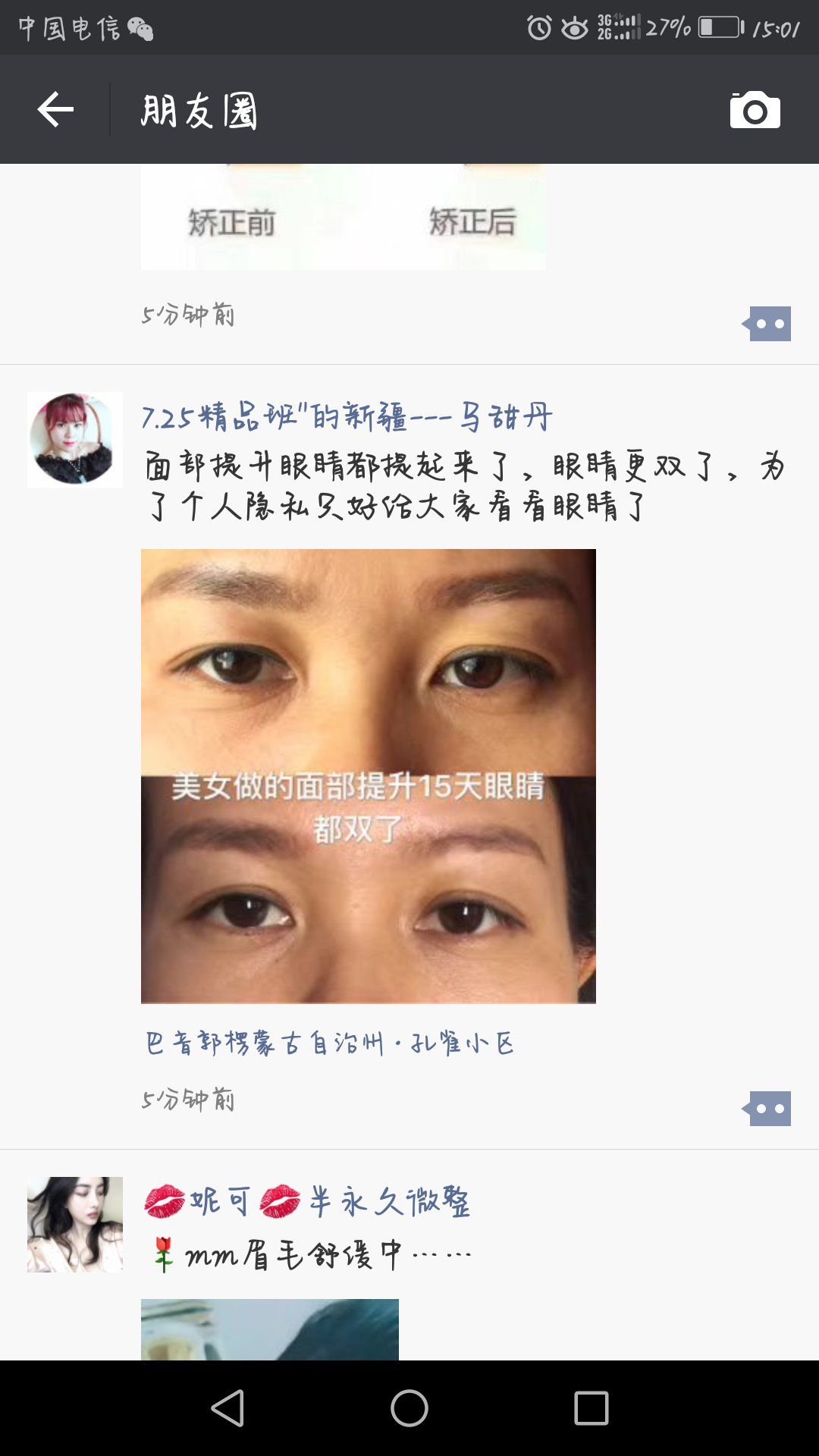Open the profile name 妮可半永久微整

tap(307, 1201)
